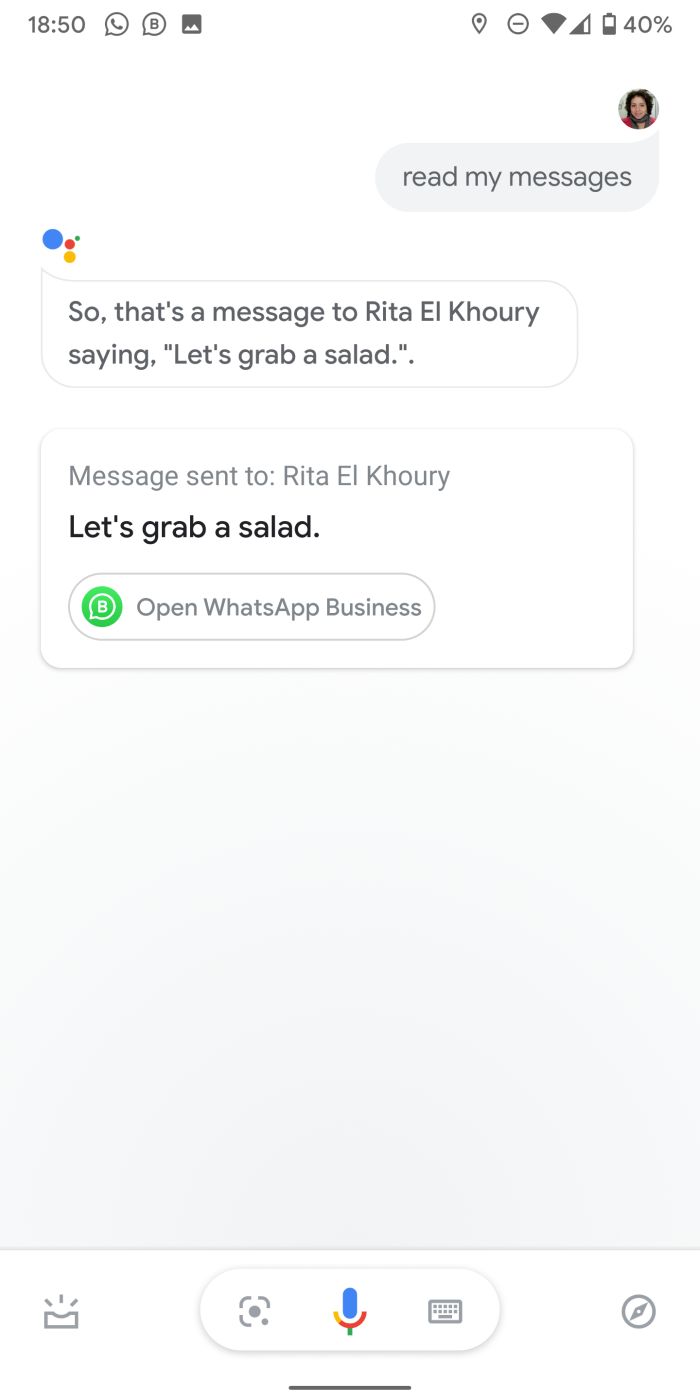Screen dimensions: 700x1400
Task: Open the updates inbox icon
Action: [x=61, y=1312]
